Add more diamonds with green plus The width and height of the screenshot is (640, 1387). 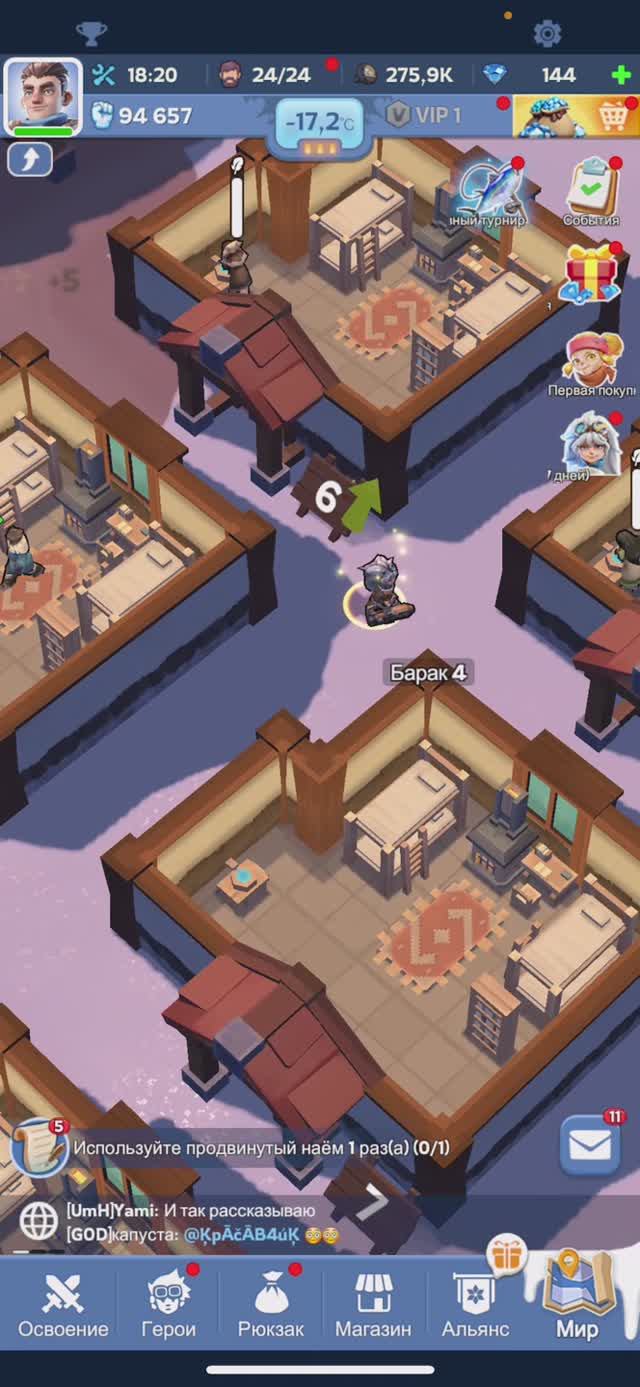621,75
